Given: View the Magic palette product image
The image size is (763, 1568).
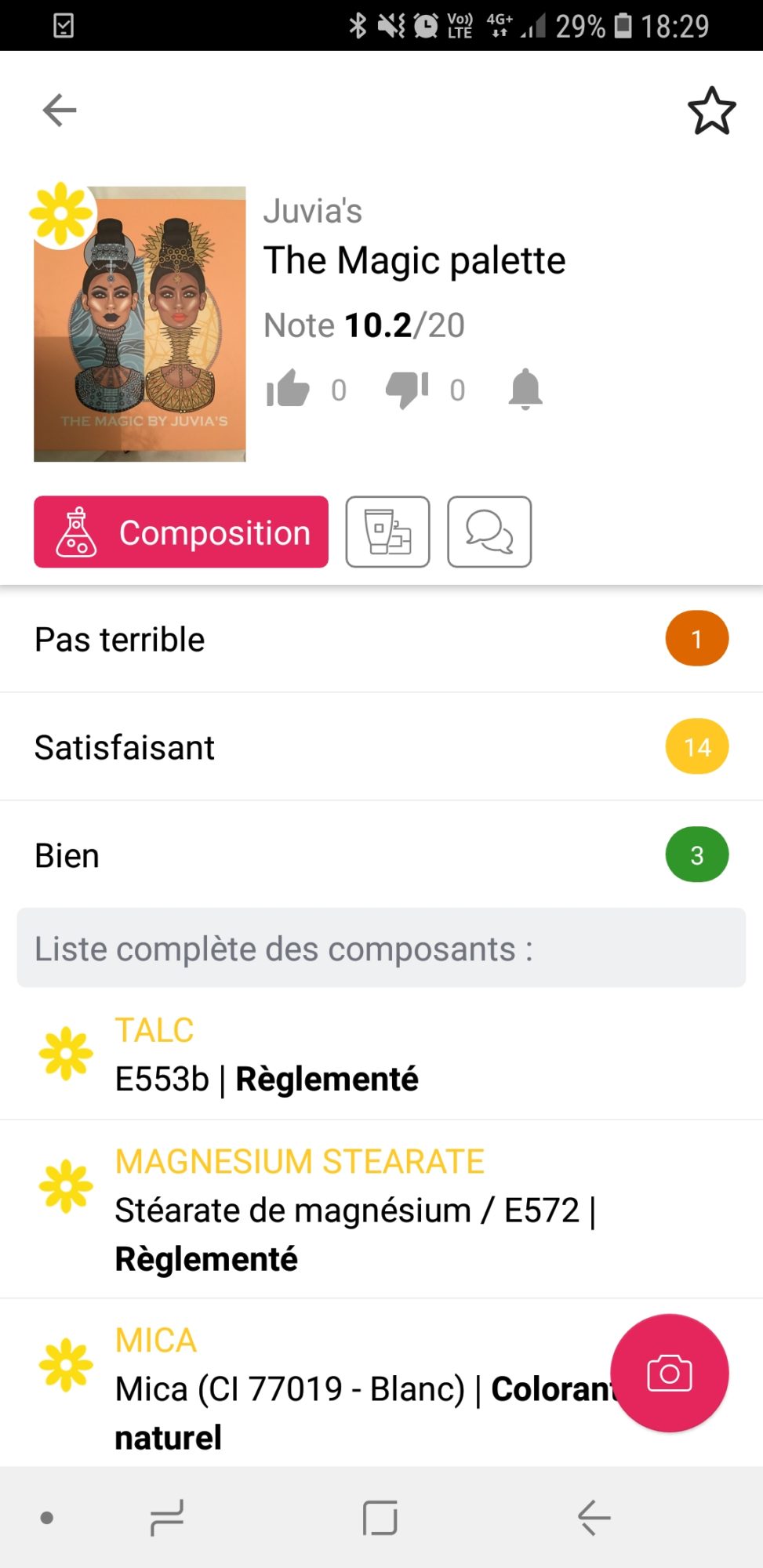Looking at the screenshot, I should point(140,324).
